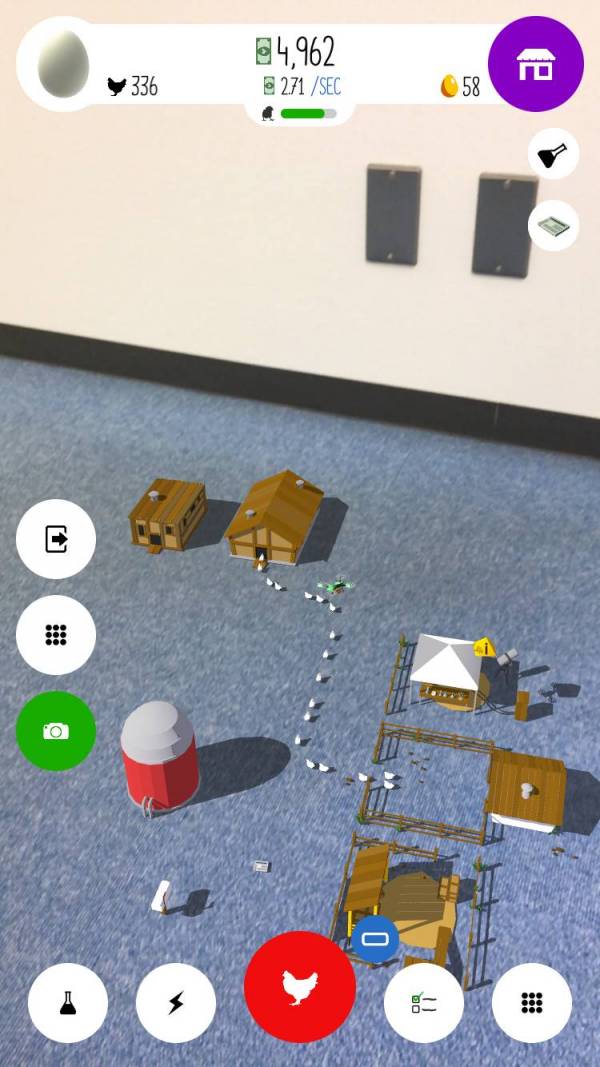The width and height of the screenshot is (600, 1067).
Task: Open the missions checklist
Action: tap(424, 1003)
